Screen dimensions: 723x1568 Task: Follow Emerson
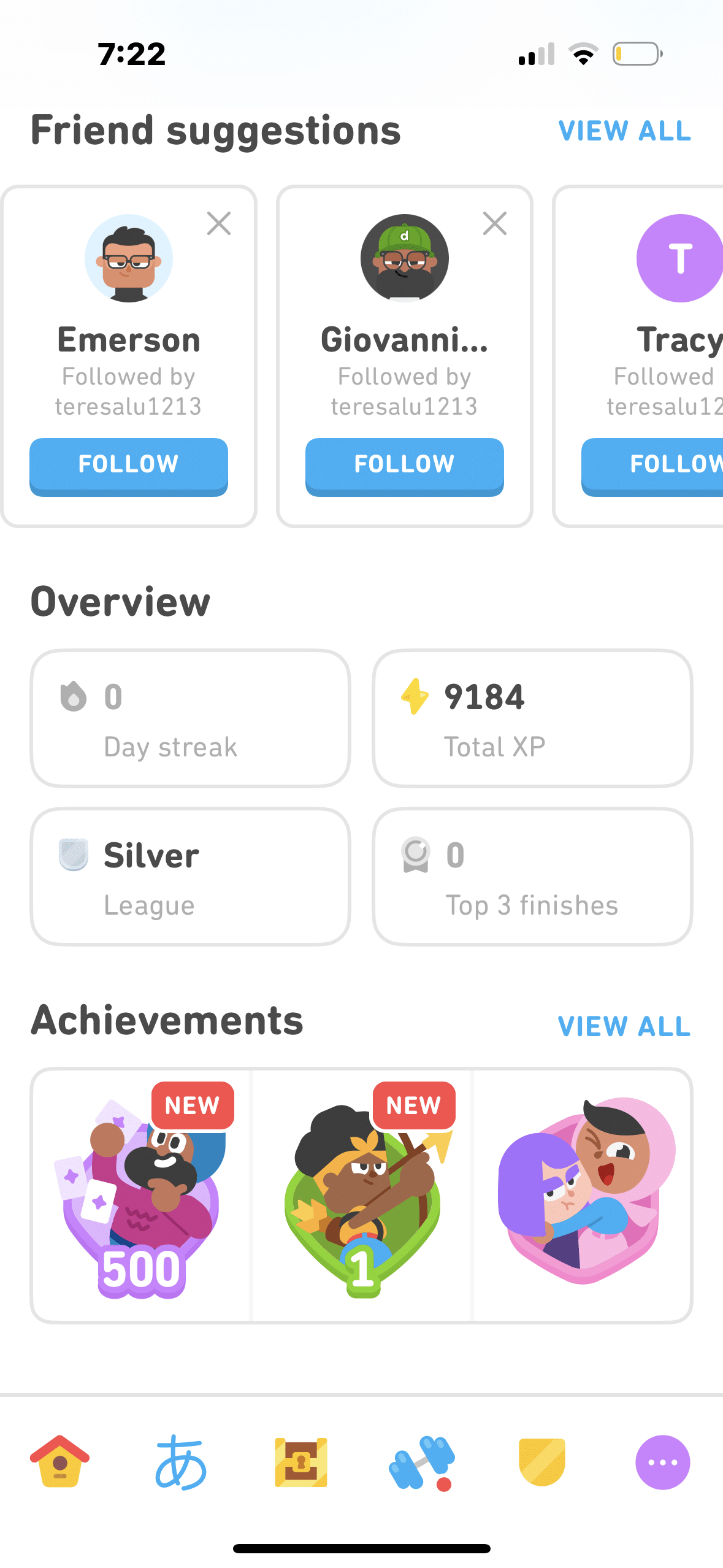129,465
